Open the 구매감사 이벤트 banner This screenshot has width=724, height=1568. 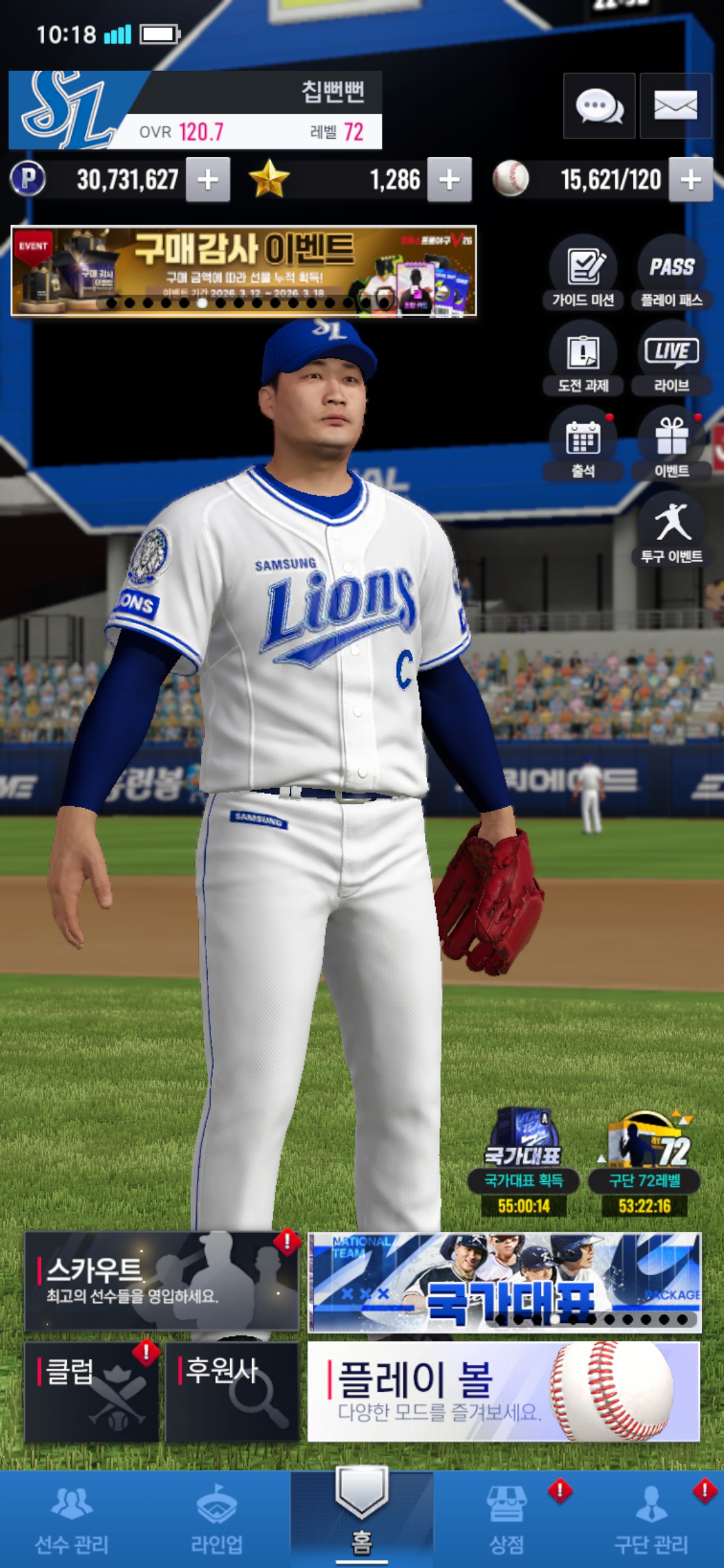[x=243, y=271]
